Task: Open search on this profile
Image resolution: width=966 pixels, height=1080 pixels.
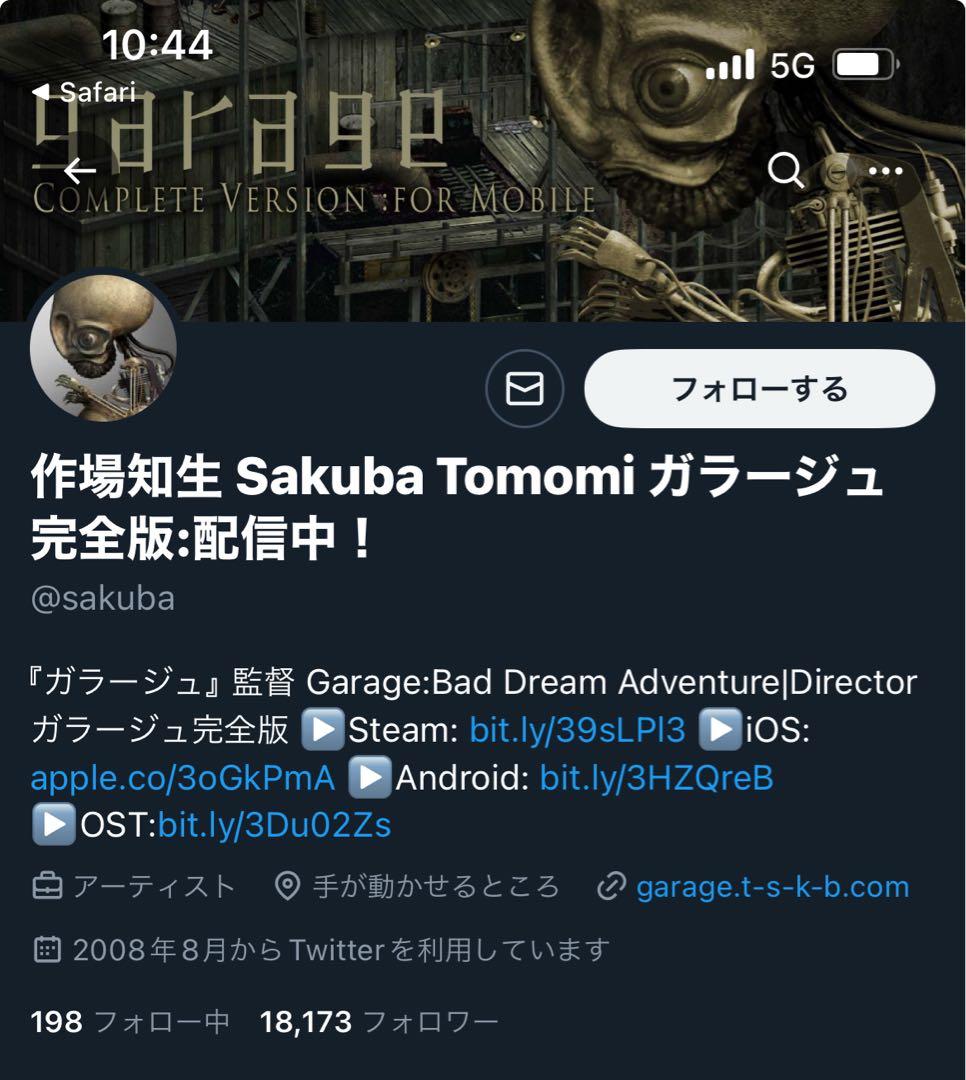Action: coord(786,171)
